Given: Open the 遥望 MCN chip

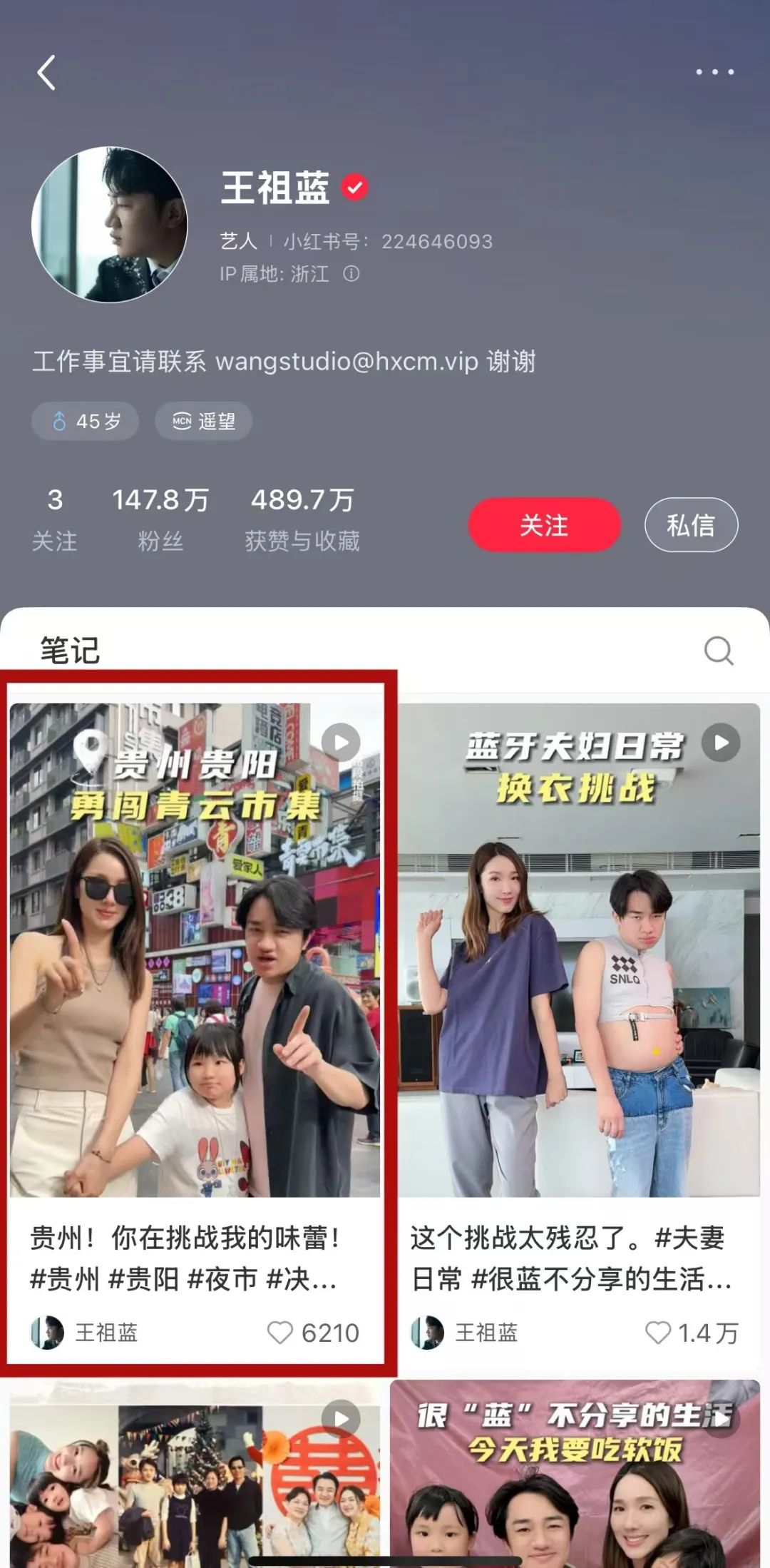Looking at the screenshot, I should (204, 421).
